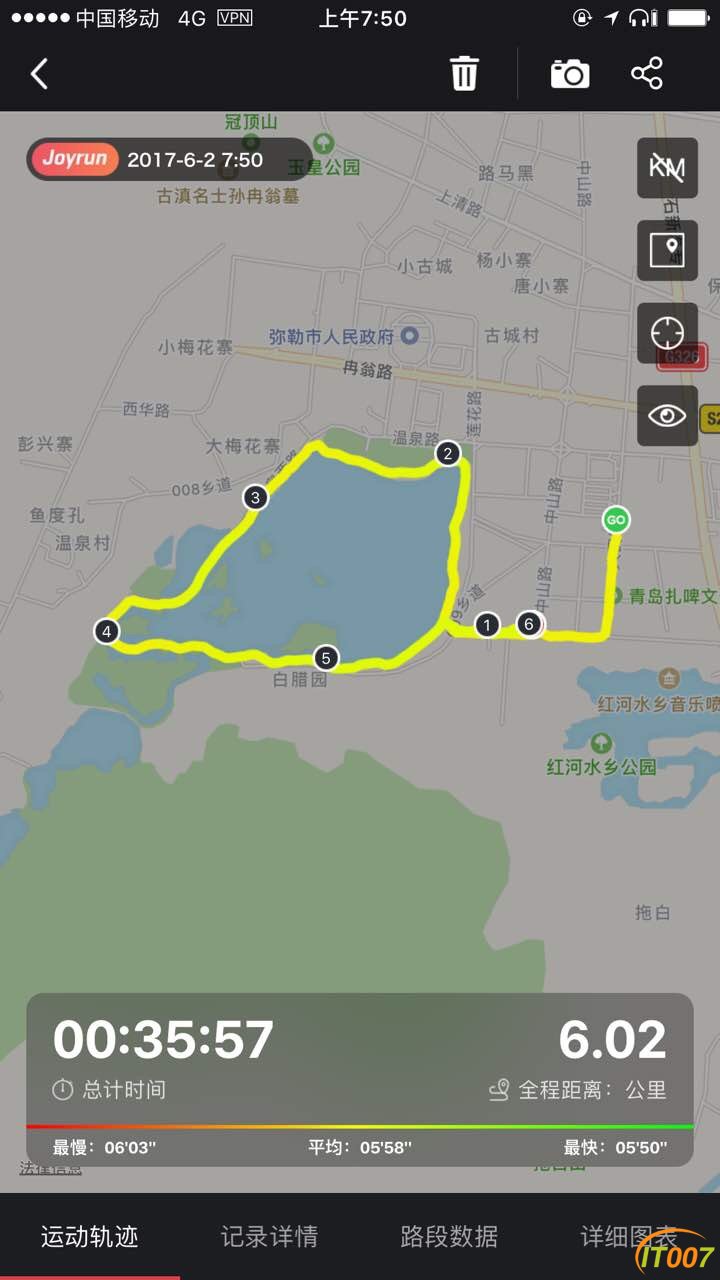
Task: Delete this run record with trash icon
Action: 464,74
